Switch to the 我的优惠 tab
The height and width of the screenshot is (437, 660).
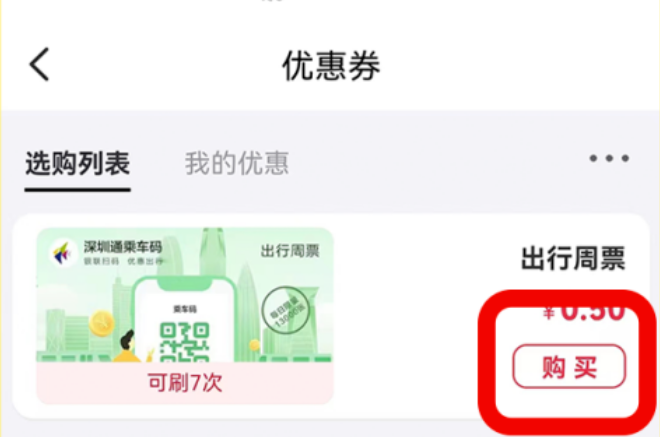coord(236,163)
